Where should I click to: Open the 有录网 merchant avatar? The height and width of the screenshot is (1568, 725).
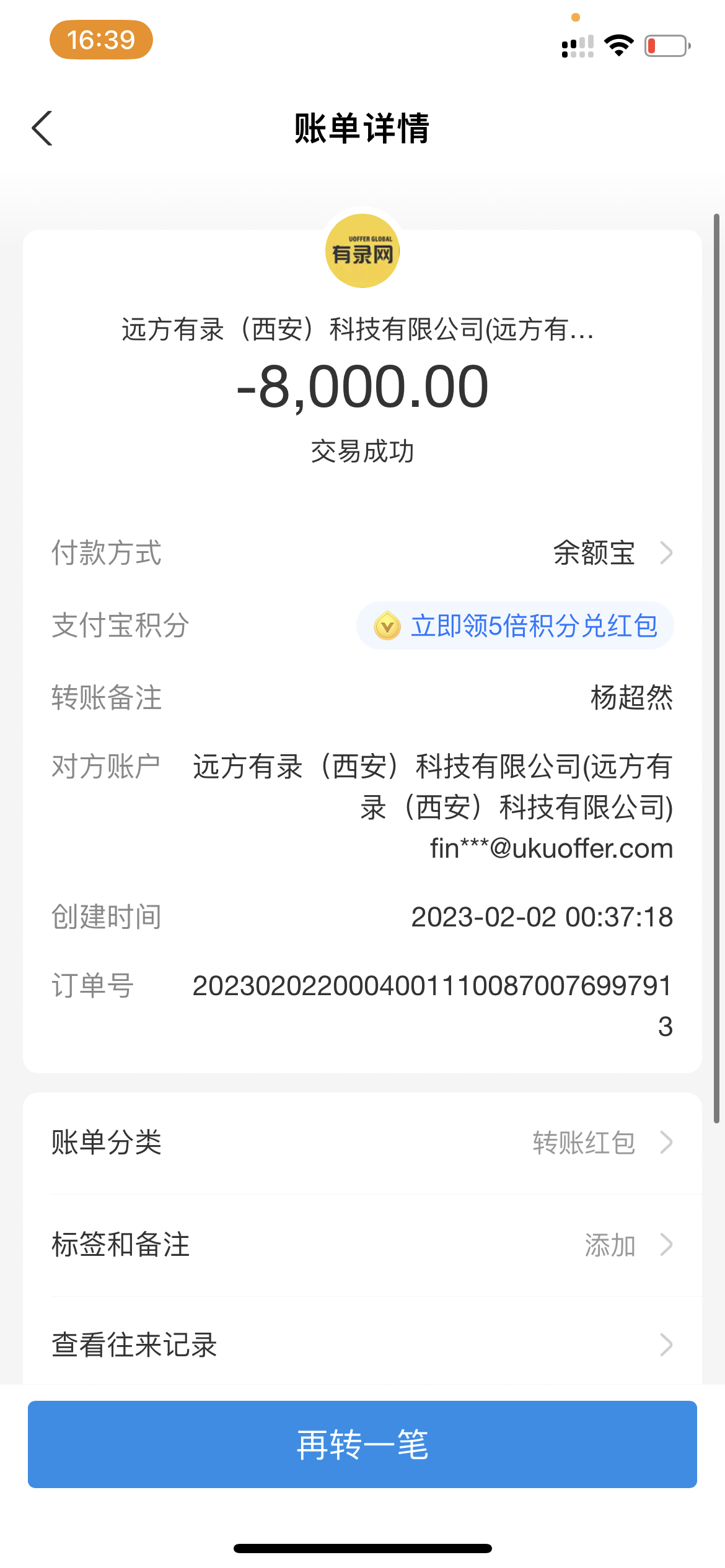tap(362, 251)
